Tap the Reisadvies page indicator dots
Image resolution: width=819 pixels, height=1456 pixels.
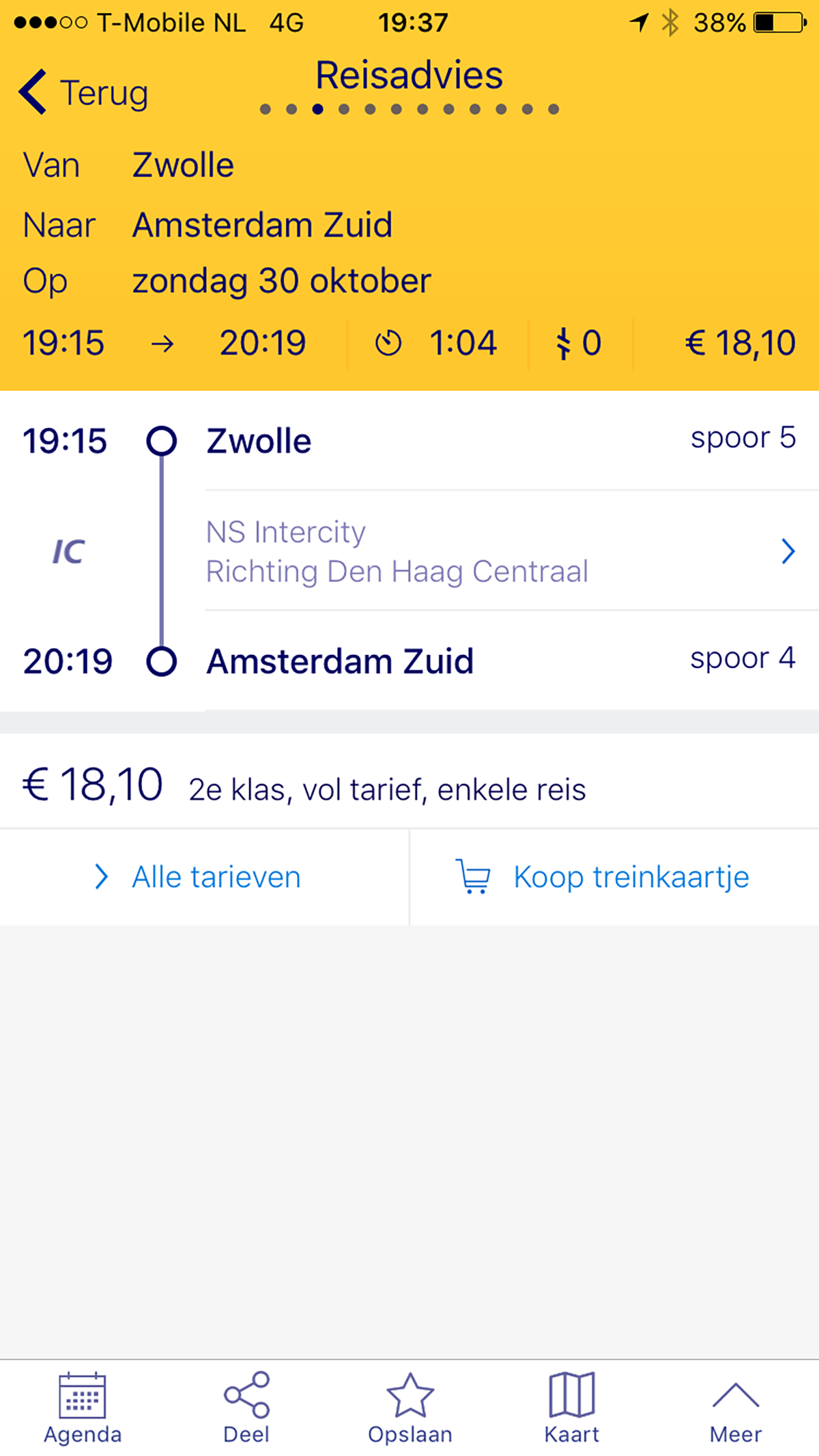pyautogui.click(x=409, y=109)
